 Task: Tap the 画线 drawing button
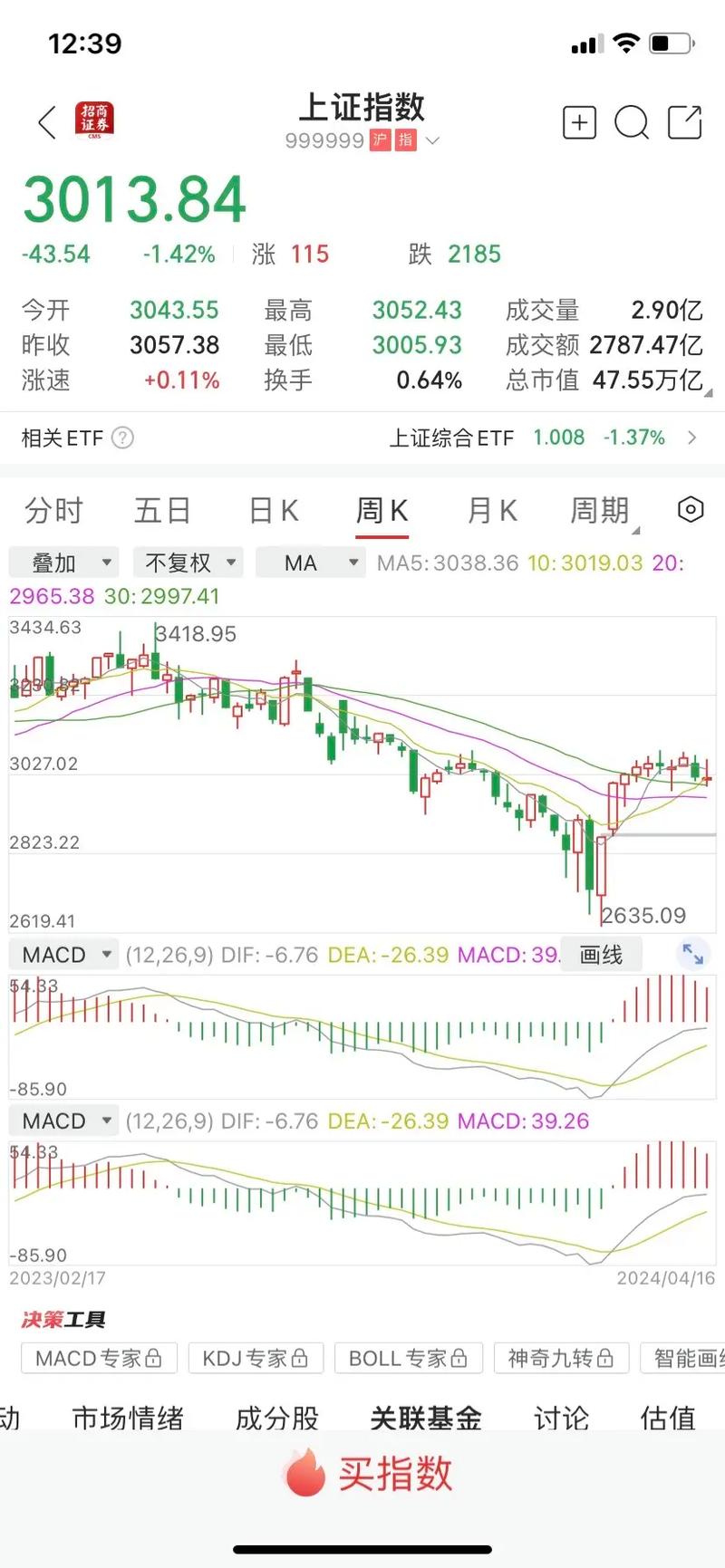601,955
